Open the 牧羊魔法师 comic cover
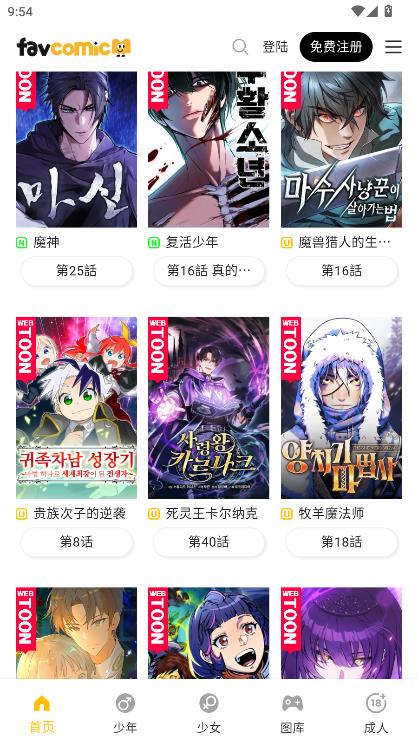 point(341,408)
